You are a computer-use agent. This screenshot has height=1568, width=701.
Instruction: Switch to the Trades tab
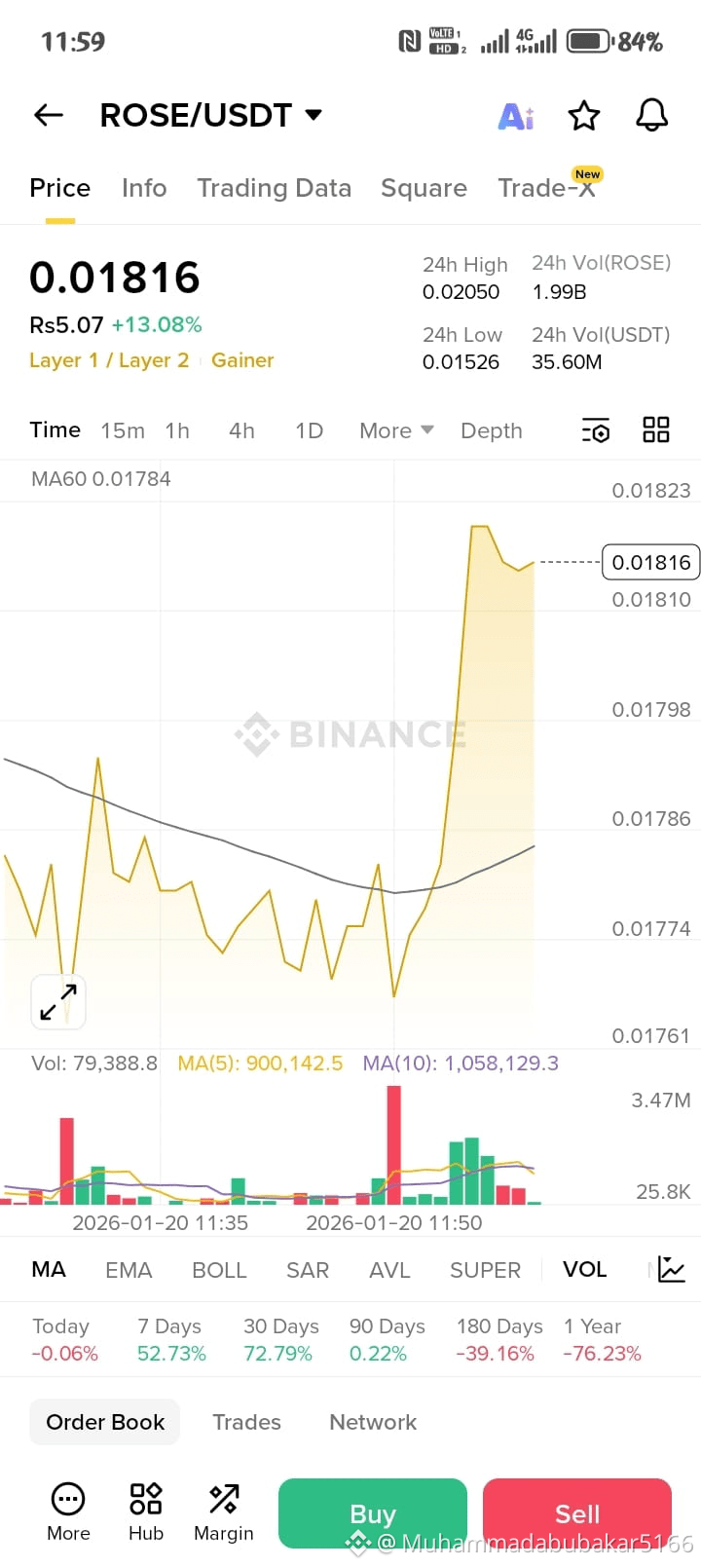[246, 1422]
